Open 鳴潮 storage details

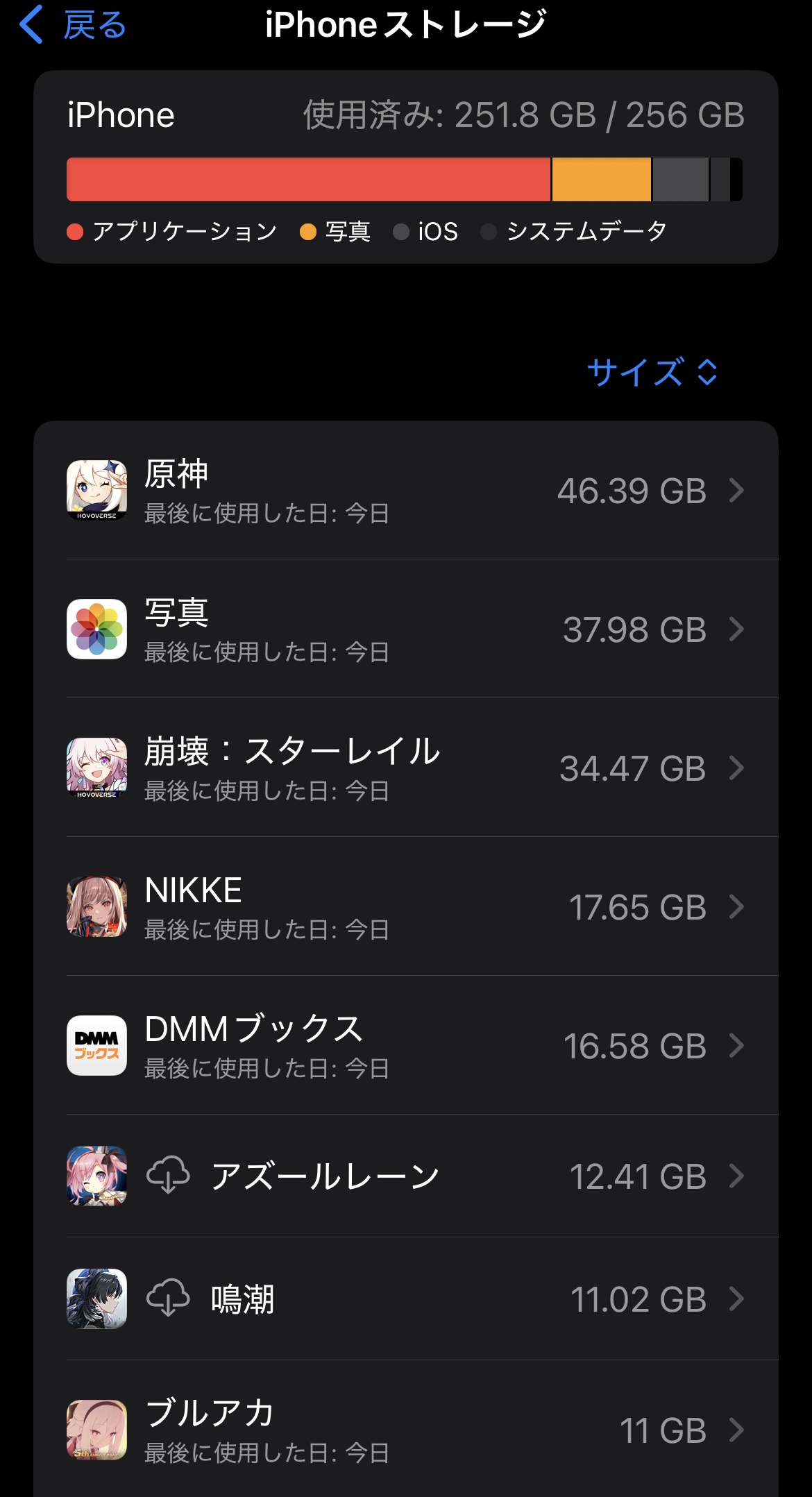pos(405,1299)
